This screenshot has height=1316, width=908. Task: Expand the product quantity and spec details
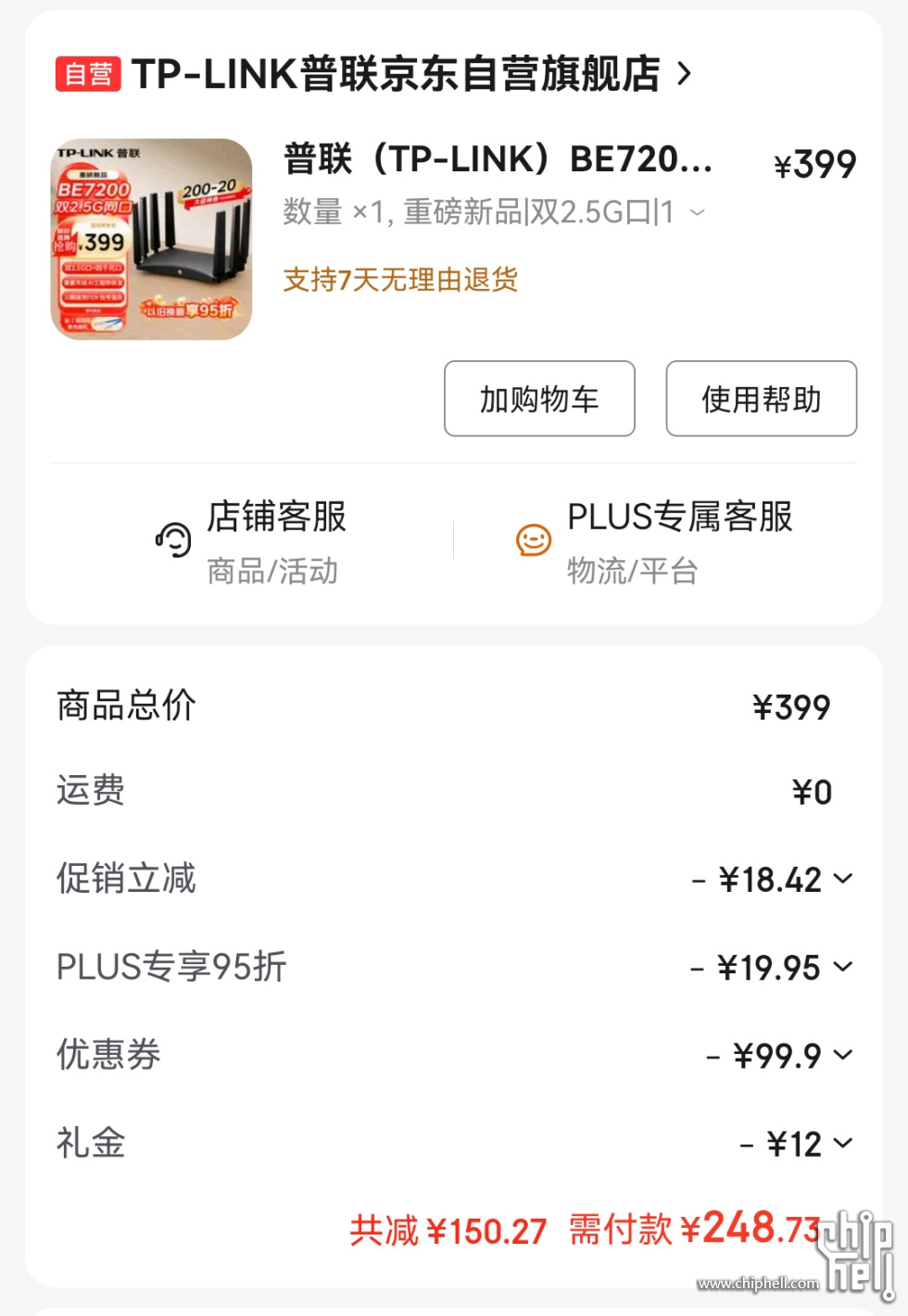coord(697,213)
